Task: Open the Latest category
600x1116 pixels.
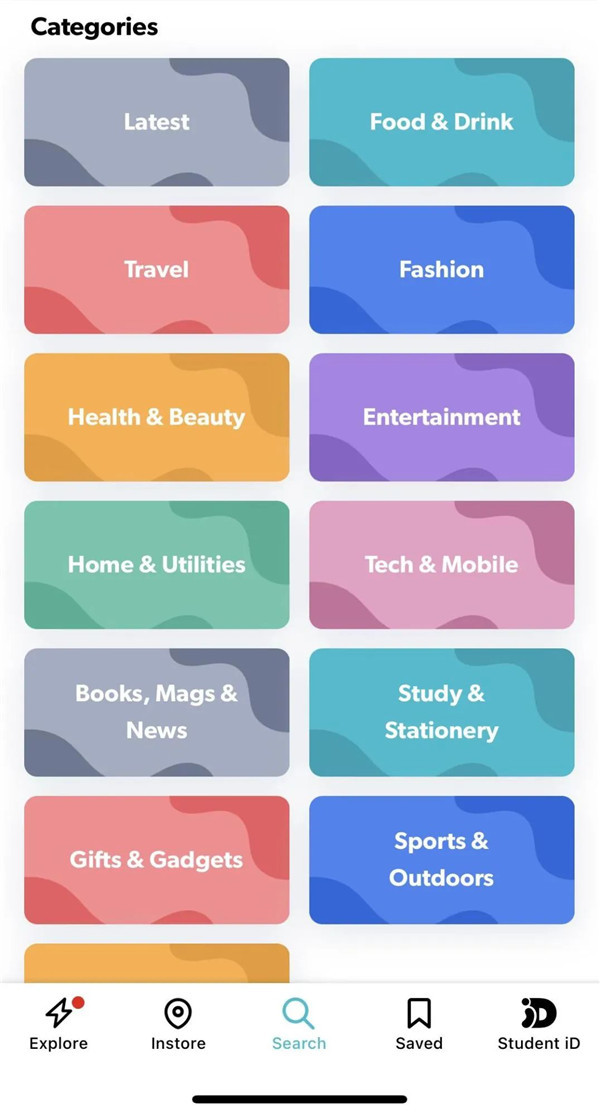Action: tap(157, 122)
